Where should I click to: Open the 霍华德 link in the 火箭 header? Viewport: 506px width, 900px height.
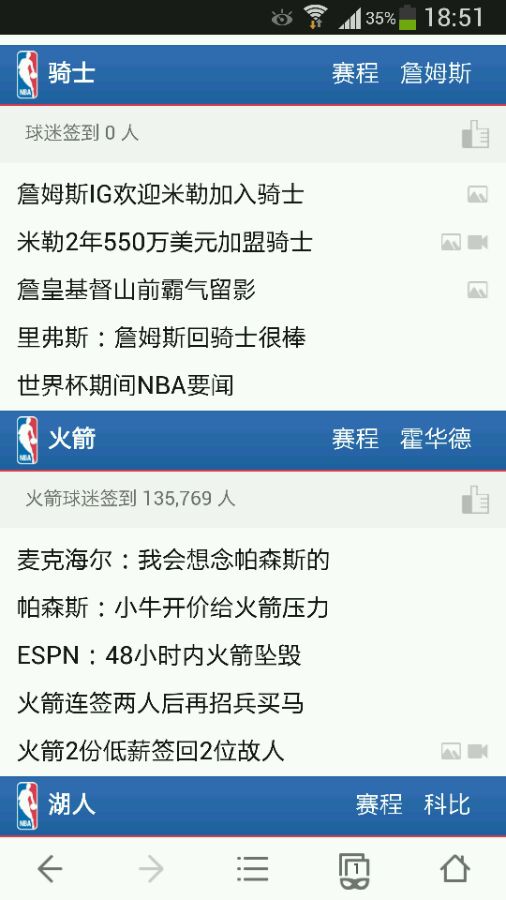pyautogui.click(x=436, y=439)
